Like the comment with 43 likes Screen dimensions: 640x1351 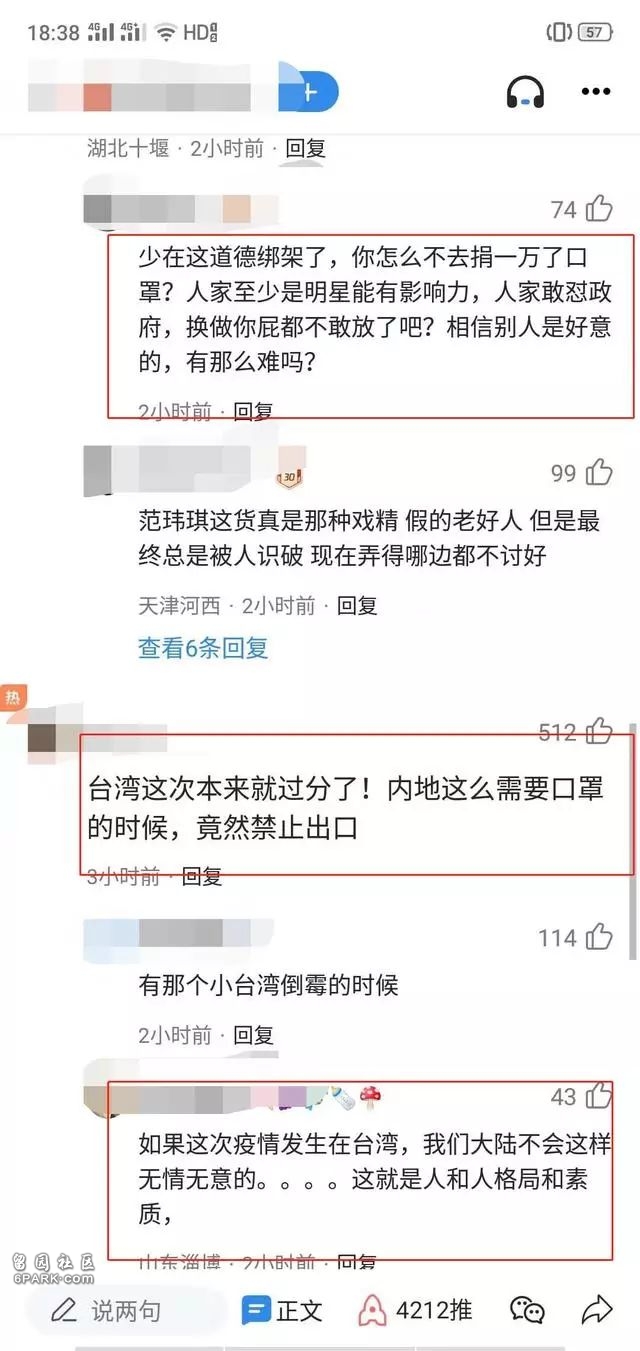[x=599, y=1096]
